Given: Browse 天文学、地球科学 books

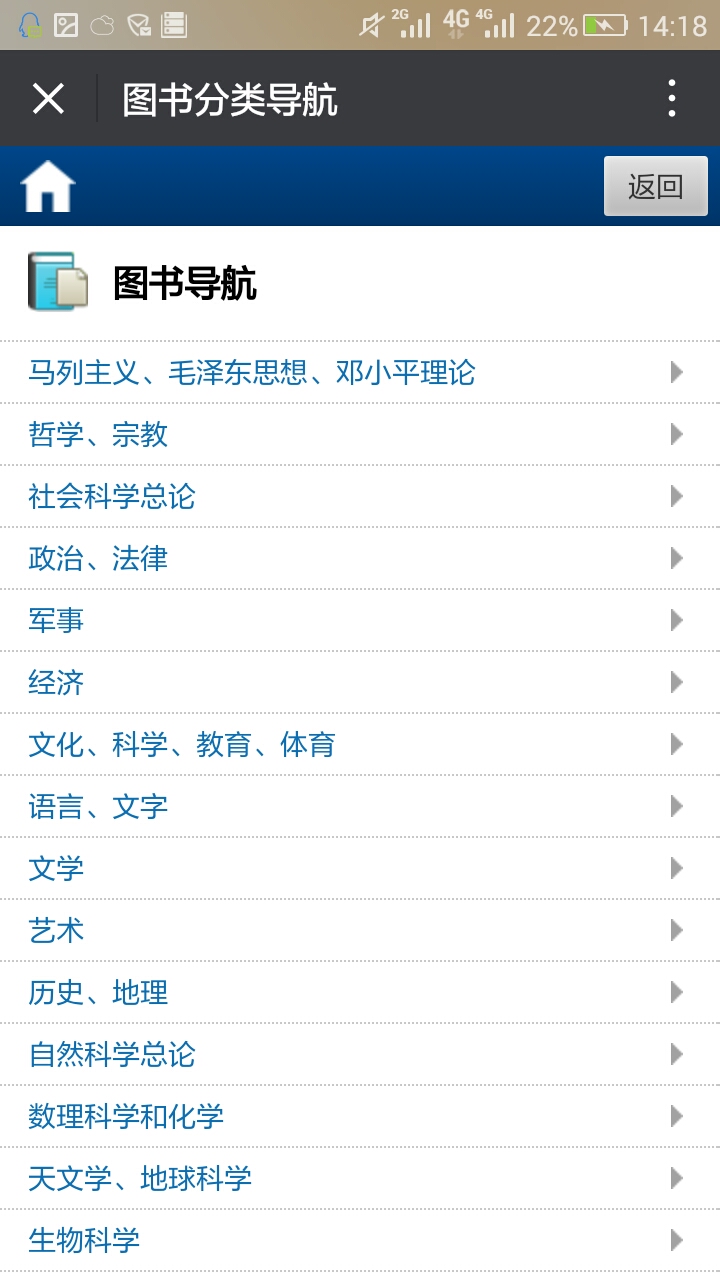Looking at the screenshot, I should (140, 1179).
